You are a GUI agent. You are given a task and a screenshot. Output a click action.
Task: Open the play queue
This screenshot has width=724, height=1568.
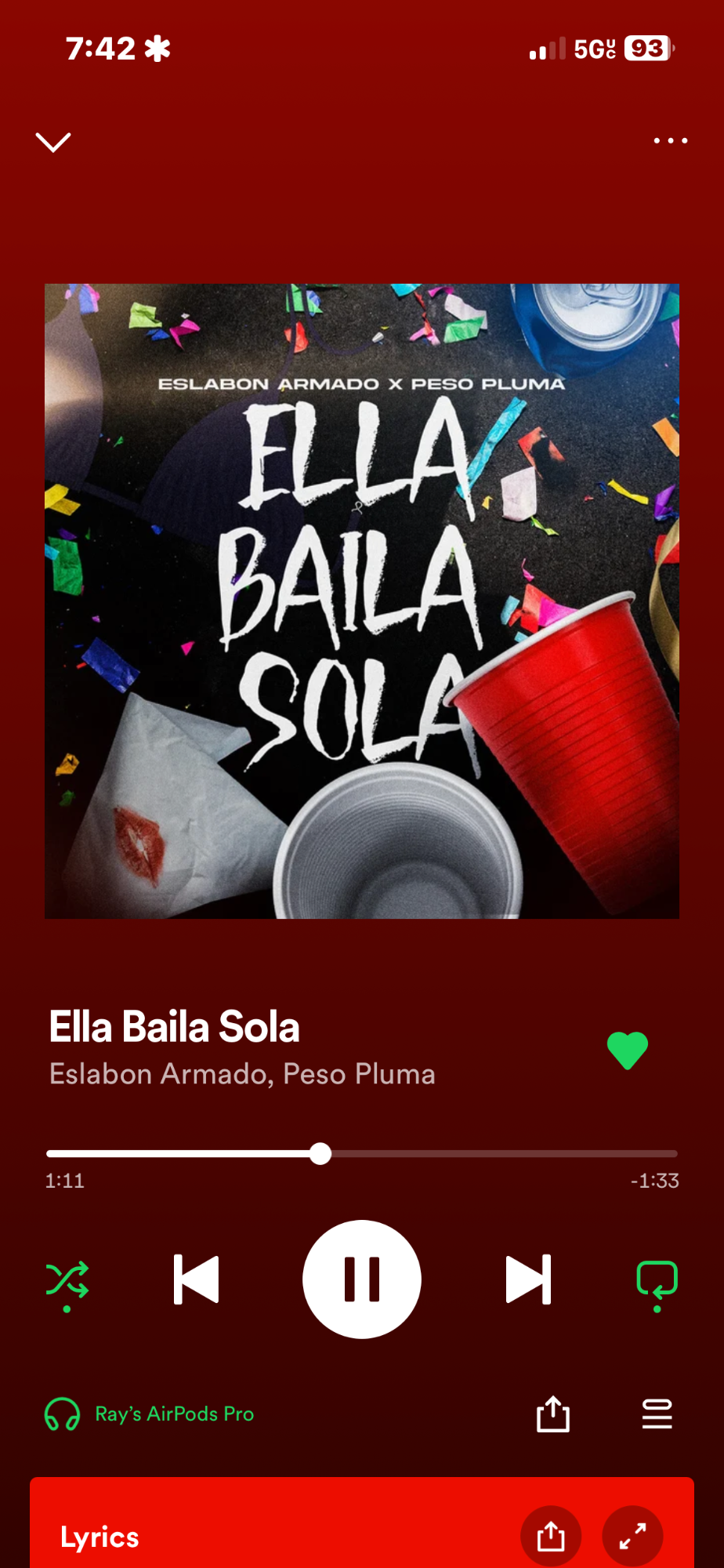[x=657, y=1414]
